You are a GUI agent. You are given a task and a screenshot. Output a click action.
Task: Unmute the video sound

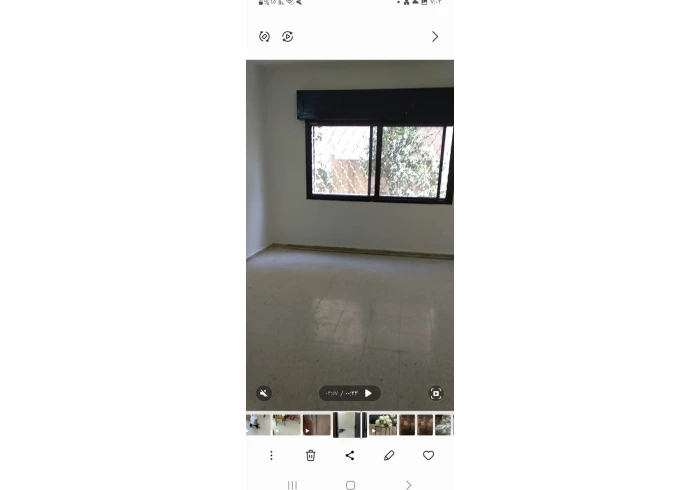264,393
